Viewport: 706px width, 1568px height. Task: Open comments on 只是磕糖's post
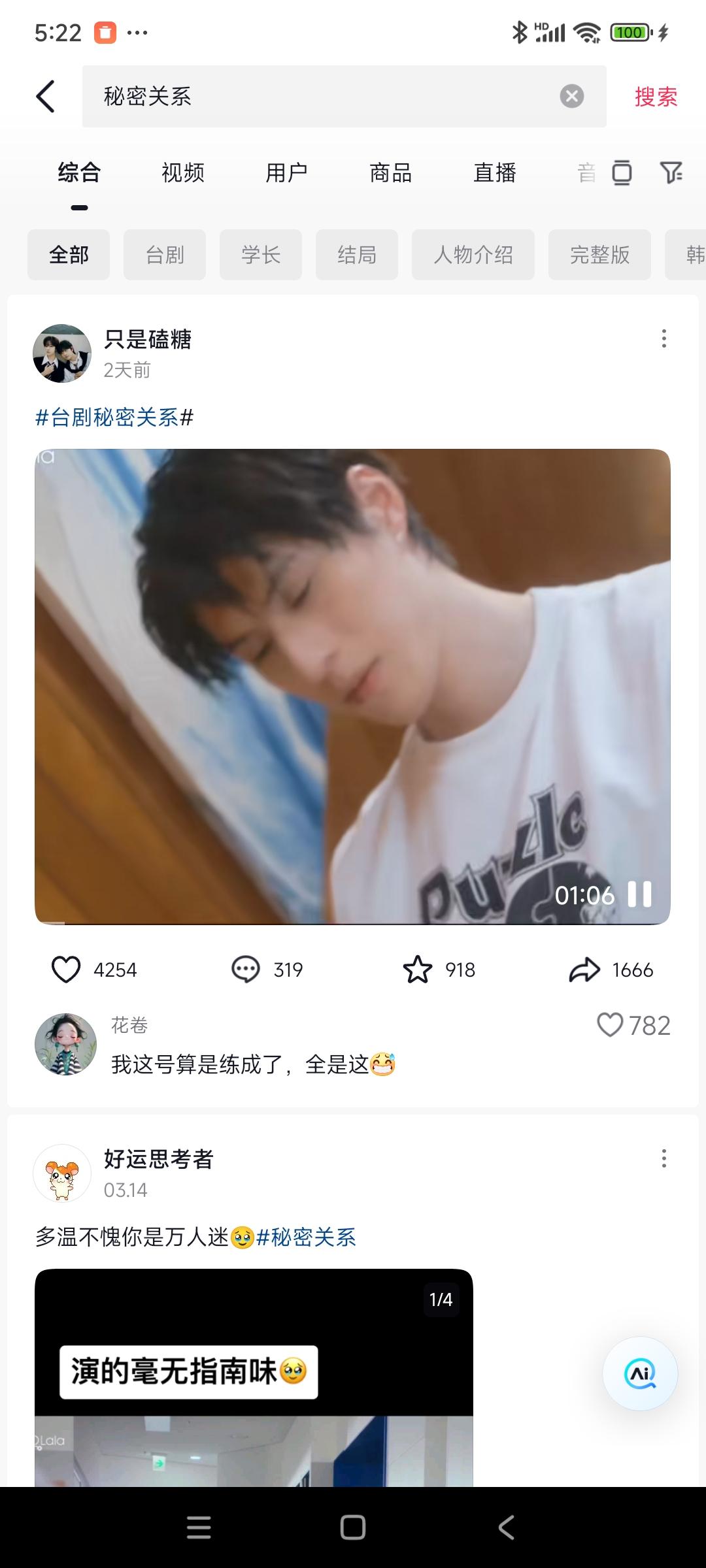coord(246,970)
